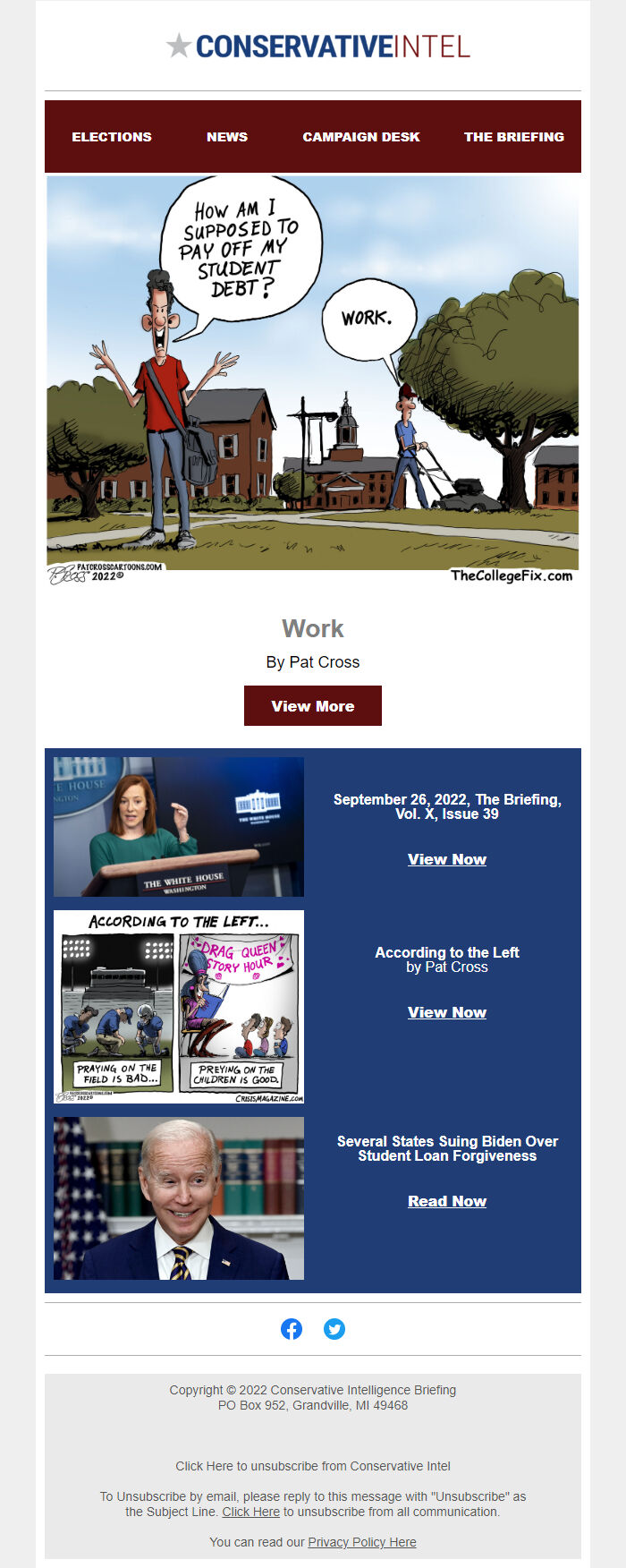Open Campaign Desk in the menu
The height and width of the screenshot is (1568, 626).
361,137
